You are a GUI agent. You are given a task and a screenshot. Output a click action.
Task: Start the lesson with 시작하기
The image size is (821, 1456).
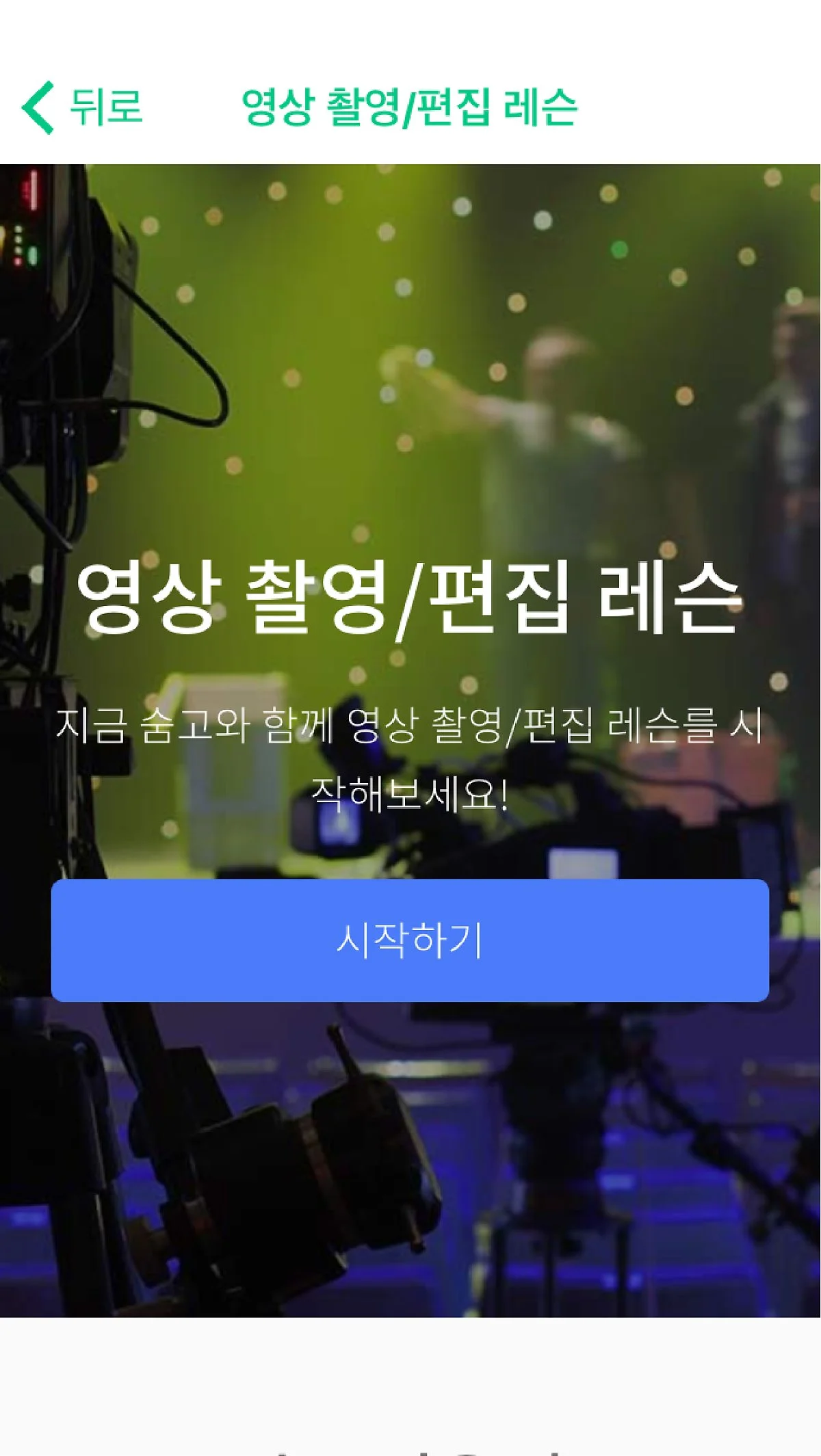[x=410, y=942]
